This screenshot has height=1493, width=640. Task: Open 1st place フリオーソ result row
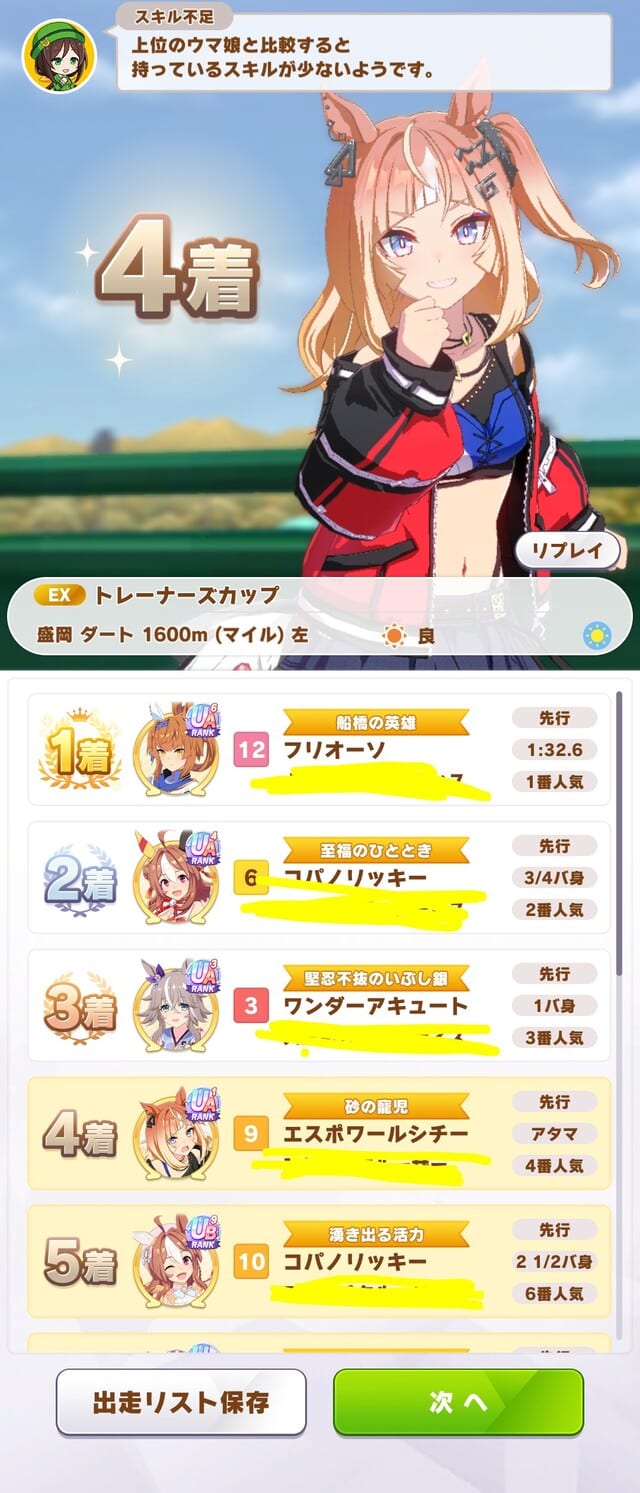click(x=320, y=749)
